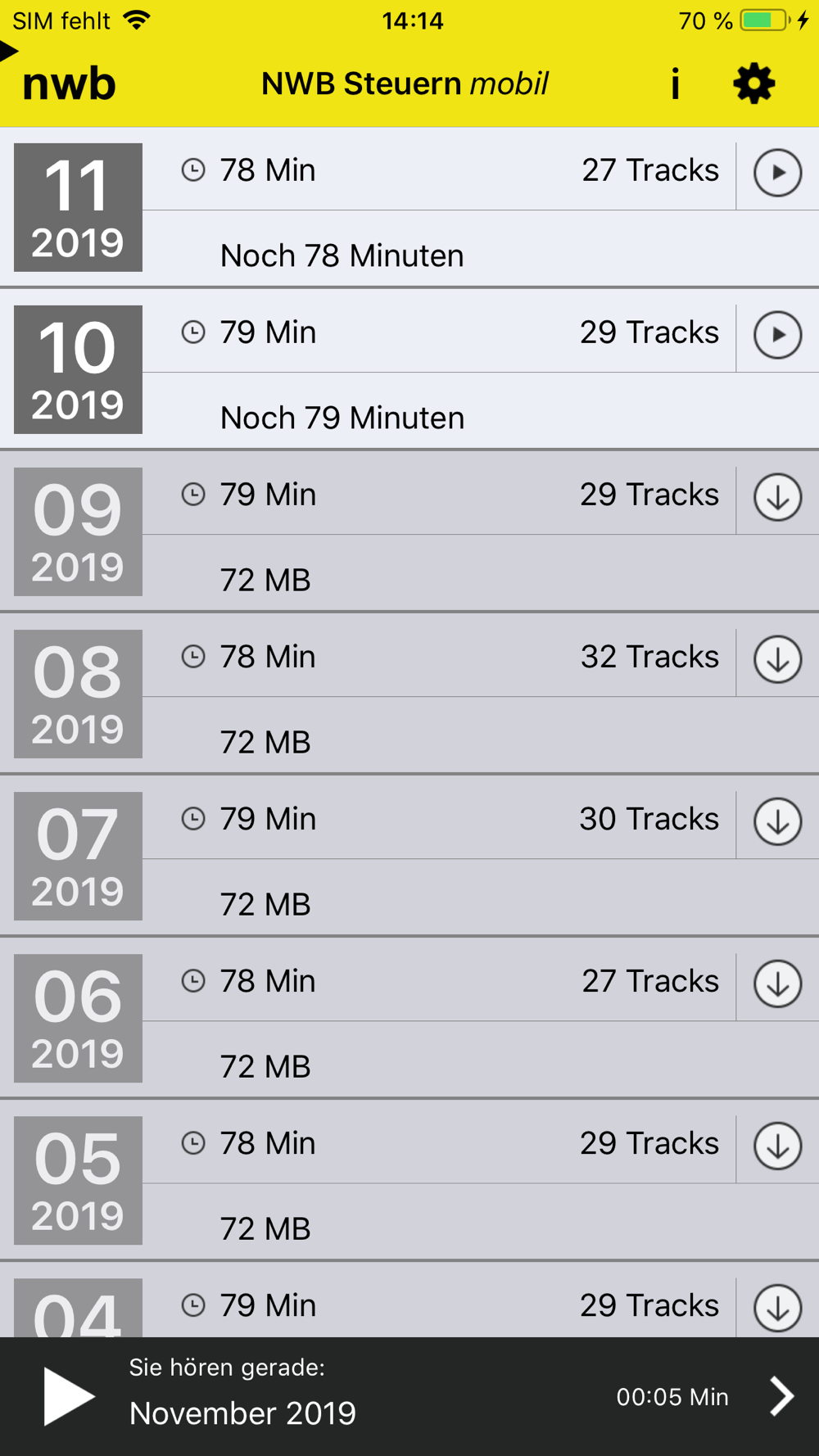Open the info icon in header

(675, 84)
